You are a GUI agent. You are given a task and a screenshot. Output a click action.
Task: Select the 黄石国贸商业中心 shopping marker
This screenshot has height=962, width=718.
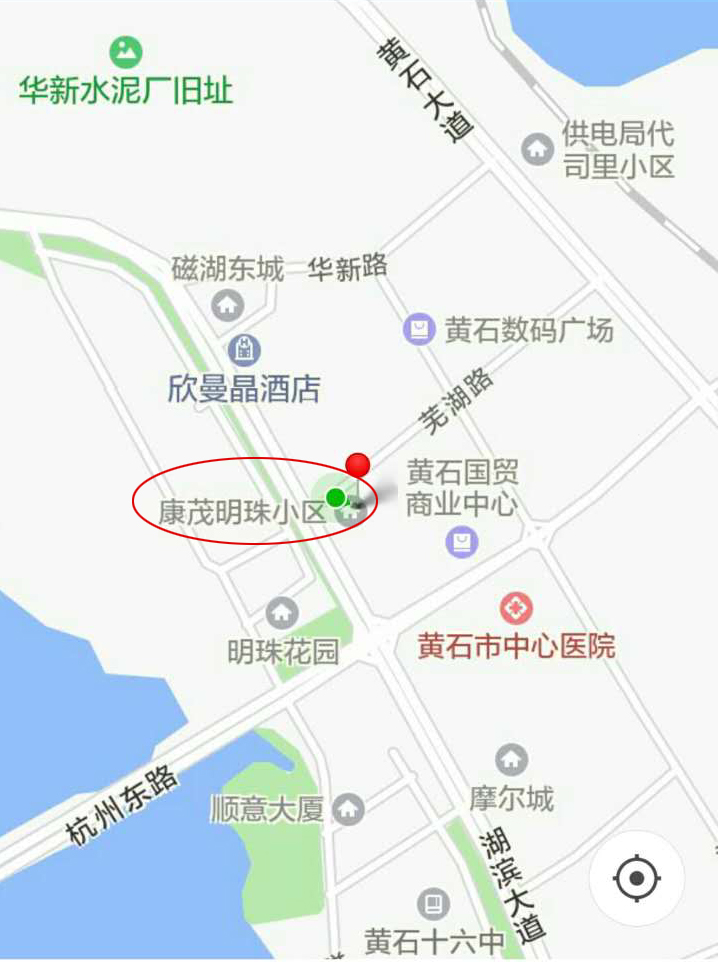pyautogui.click(x=462, y=542)
